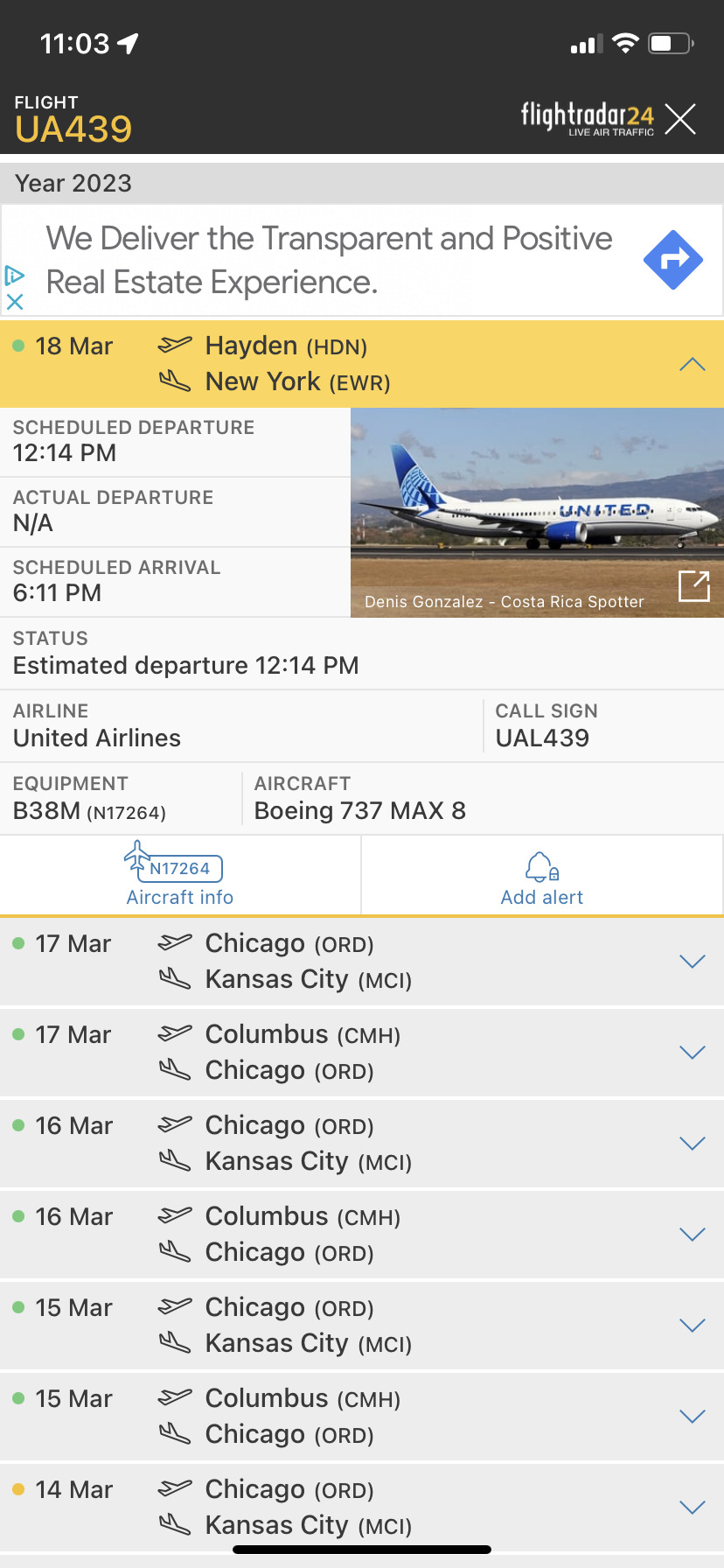Open the AdChoices info icon
The image size is (724, 1568).
pos(15,276)
